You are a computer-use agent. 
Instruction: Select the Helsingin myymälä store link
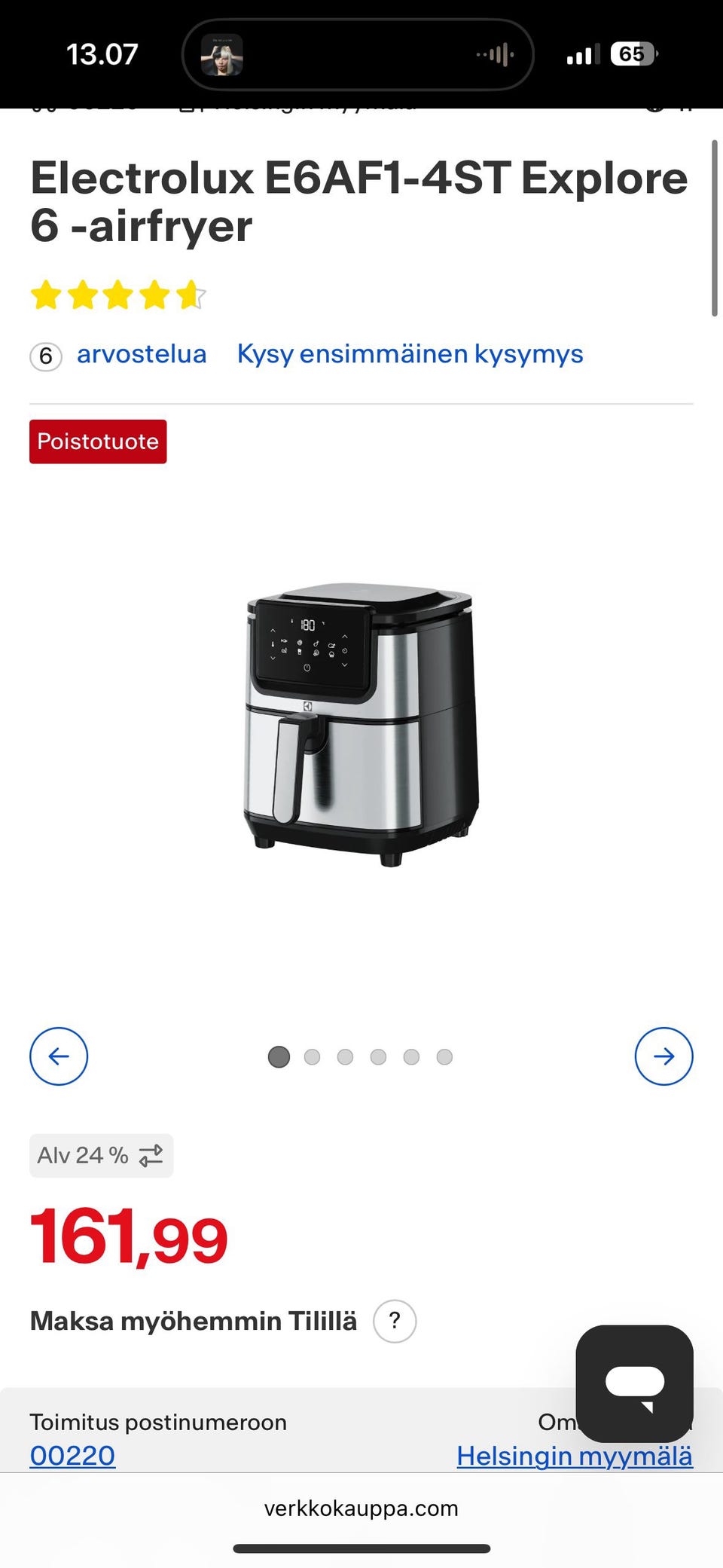[x=575, y=1455]
